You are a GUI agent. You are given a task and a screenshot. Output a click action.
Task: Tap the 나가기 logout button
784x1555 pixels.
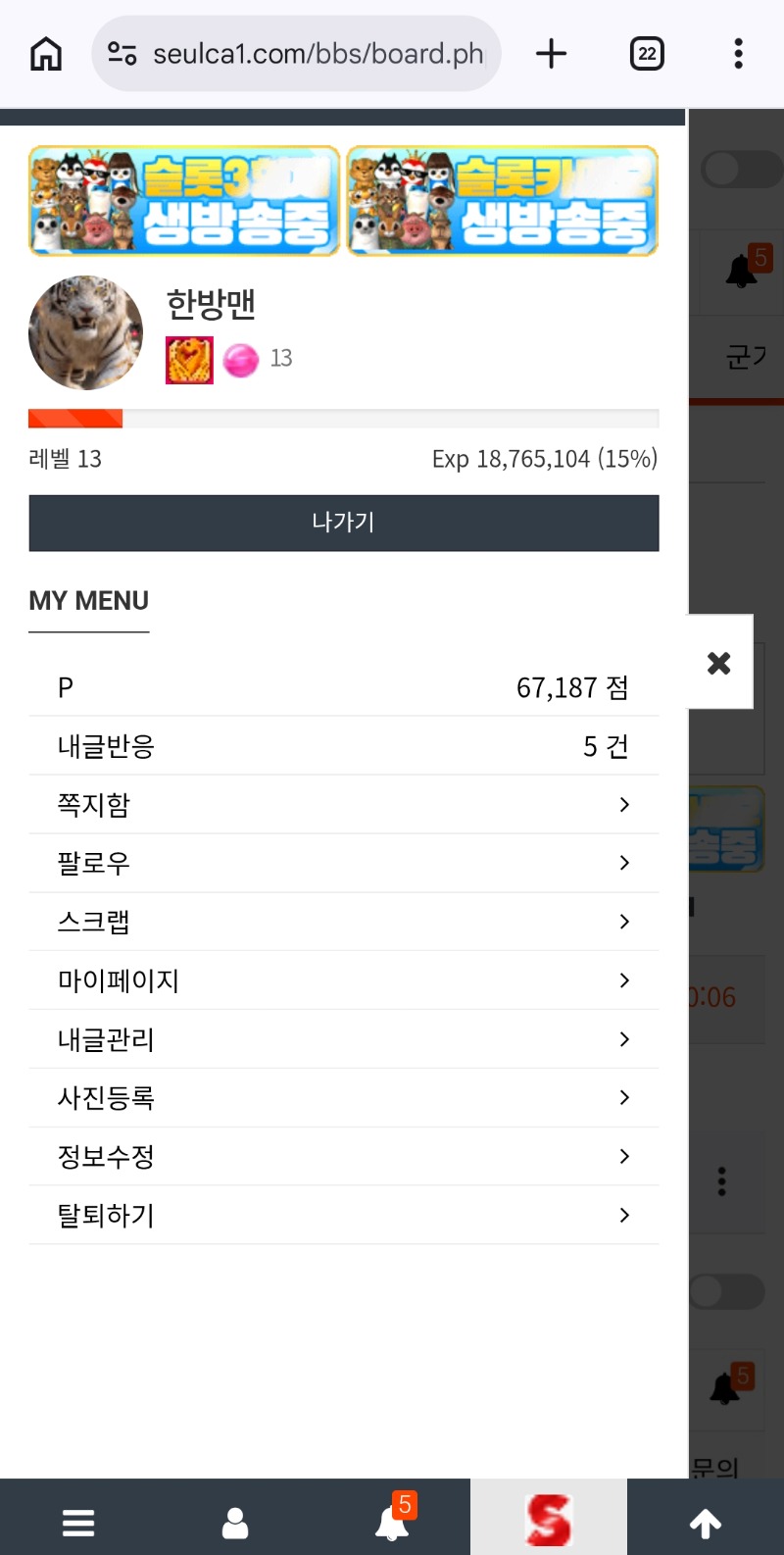coord(343,523)
